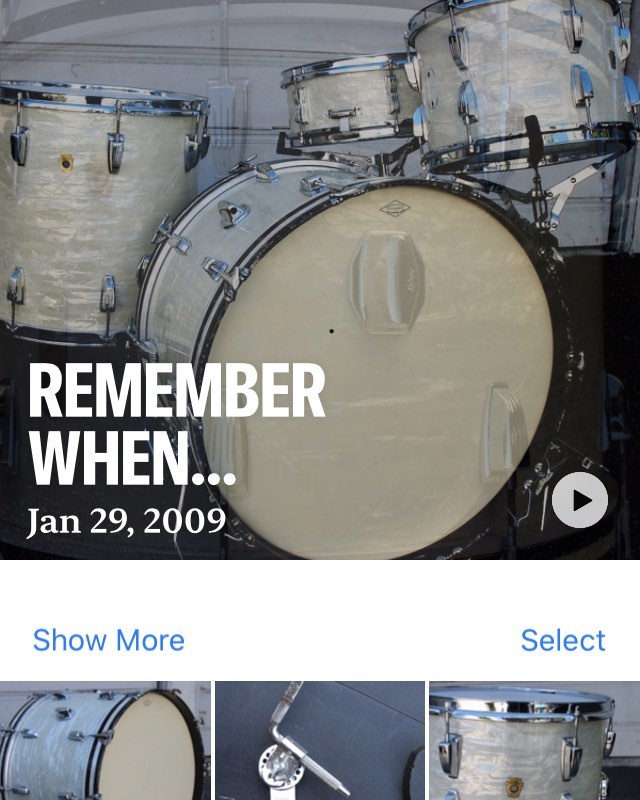Screen dimensions: 640x800
Task: Open the bass drum side-view photo
Action: (x=105, y=740)
